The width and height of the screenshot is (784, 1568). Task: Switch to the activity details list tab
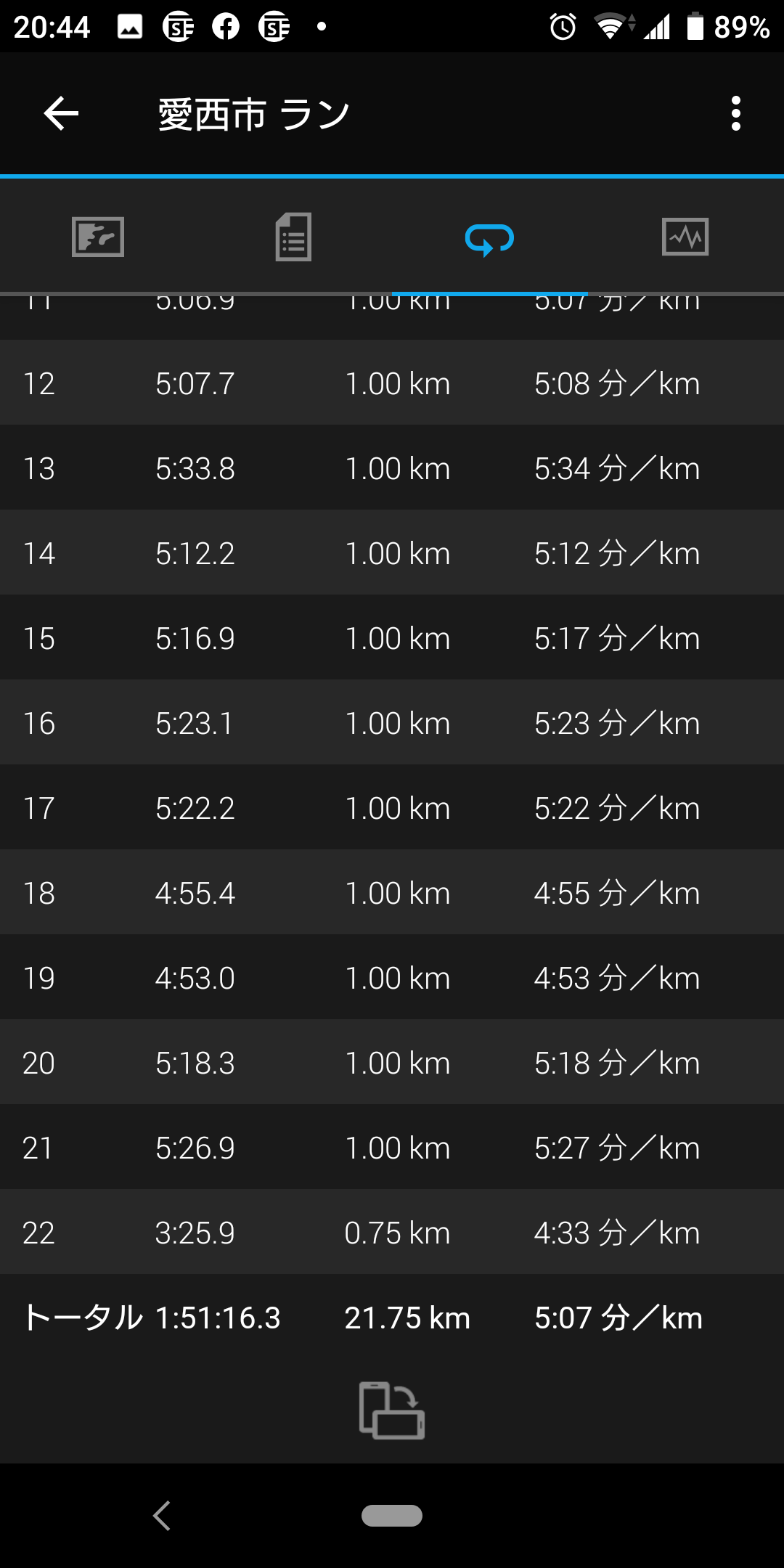pos(294,237)
